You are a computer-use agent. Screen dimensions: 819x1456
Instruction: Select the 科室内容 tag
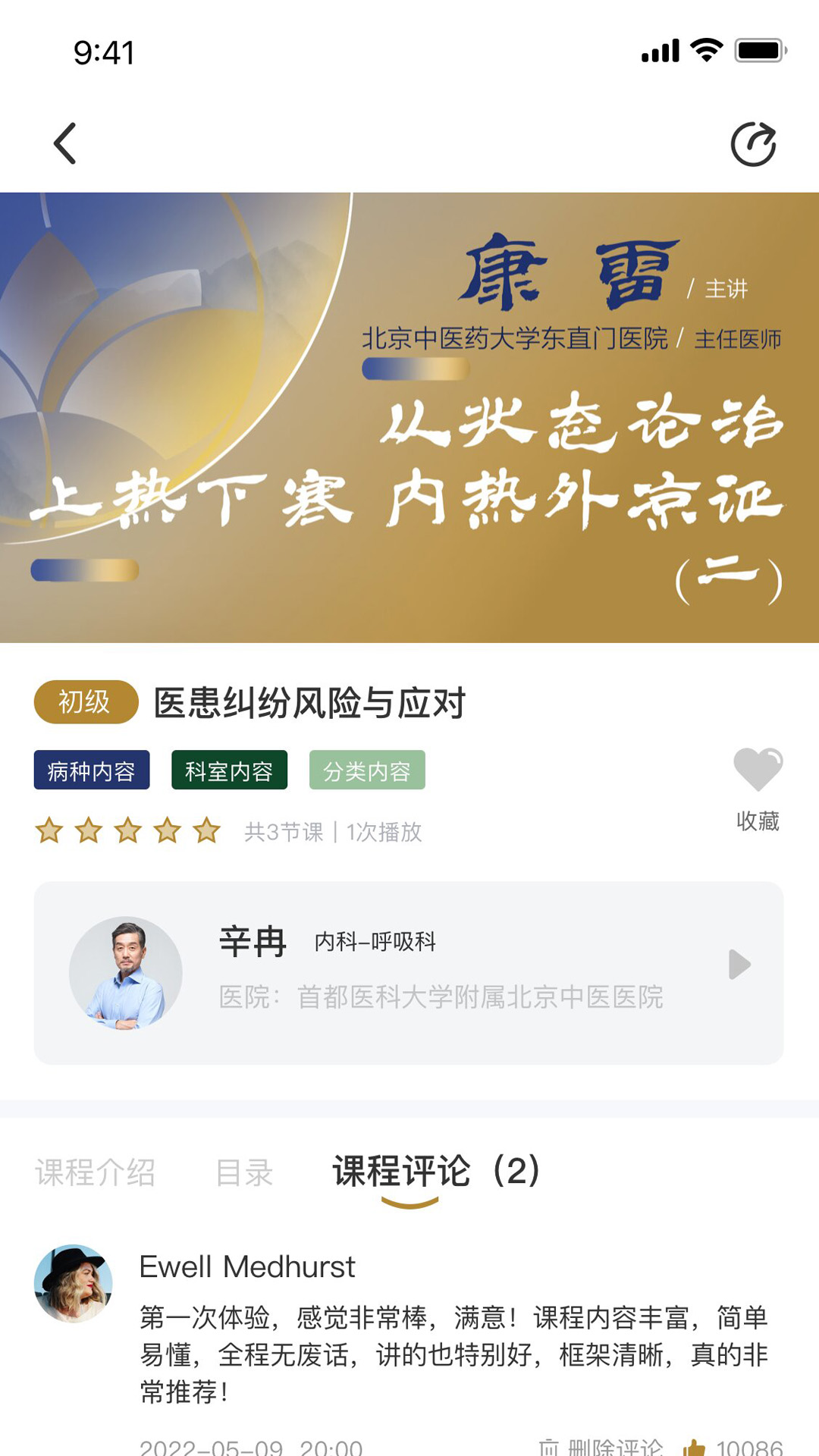[229, 770]
